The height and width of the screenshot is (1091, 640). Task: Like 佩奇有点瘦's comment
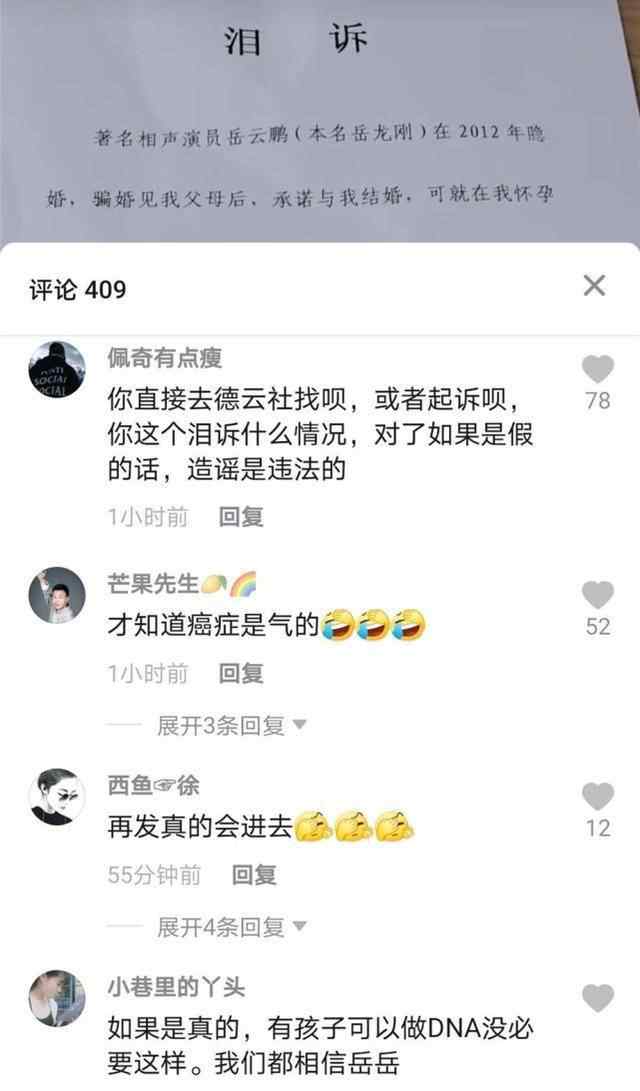[x=598, y=369]
